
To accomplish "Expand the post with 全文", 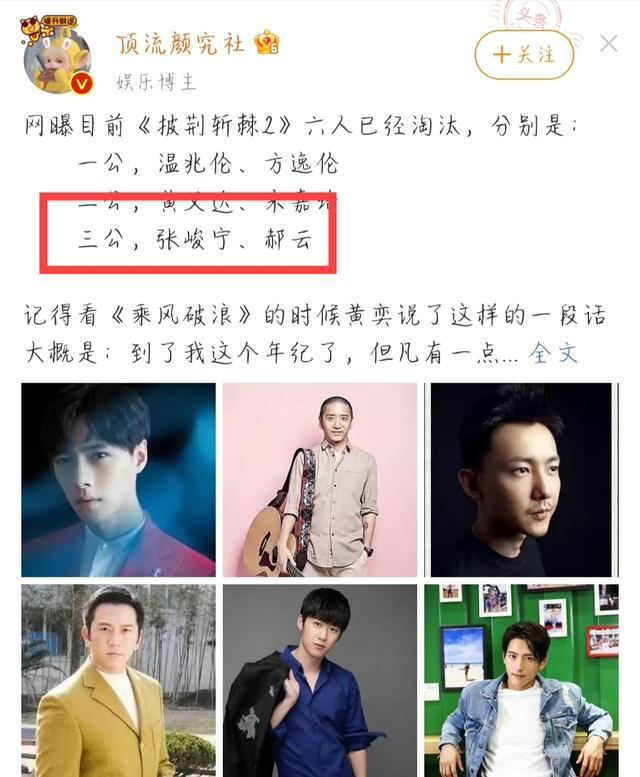I will [x=553, y=351].
